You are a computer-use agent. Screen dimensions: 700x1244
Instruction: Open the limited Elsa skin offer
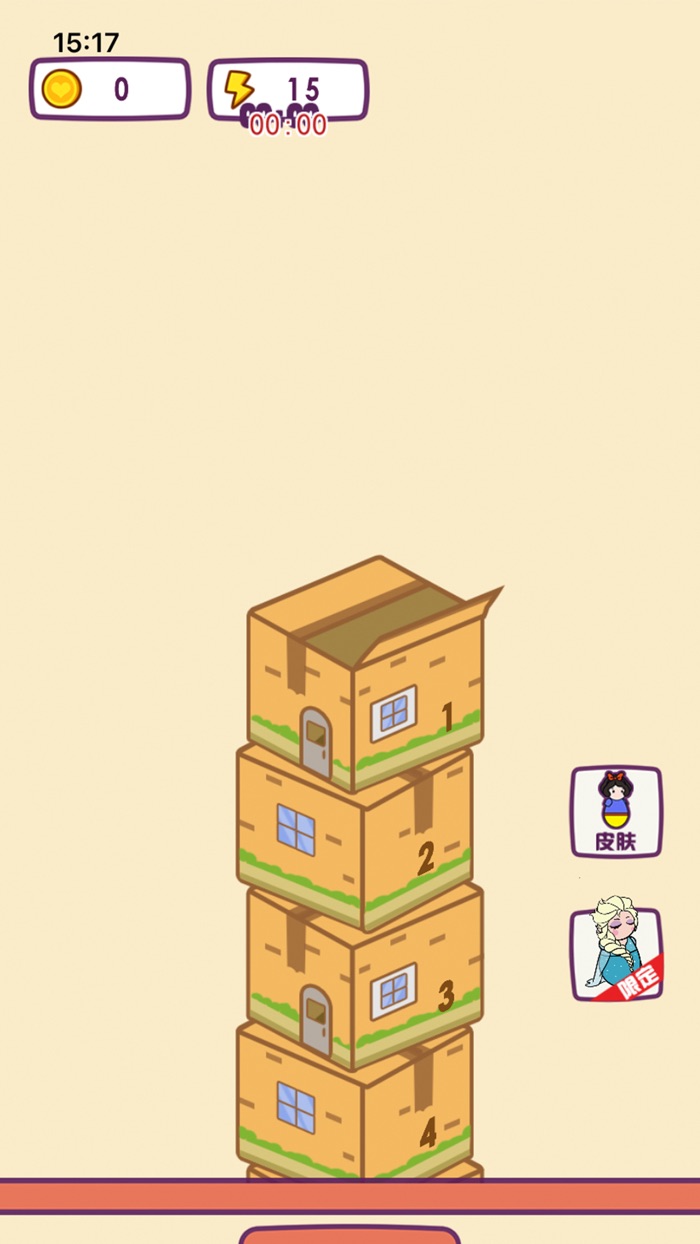click(616, 954)
